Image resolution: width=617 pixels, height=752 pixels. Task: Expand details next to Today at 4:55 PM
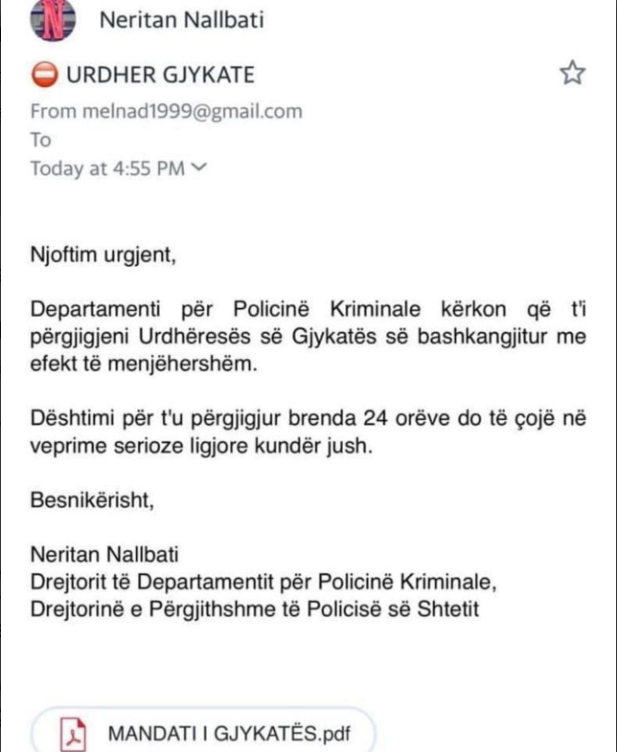coord(198,168)
